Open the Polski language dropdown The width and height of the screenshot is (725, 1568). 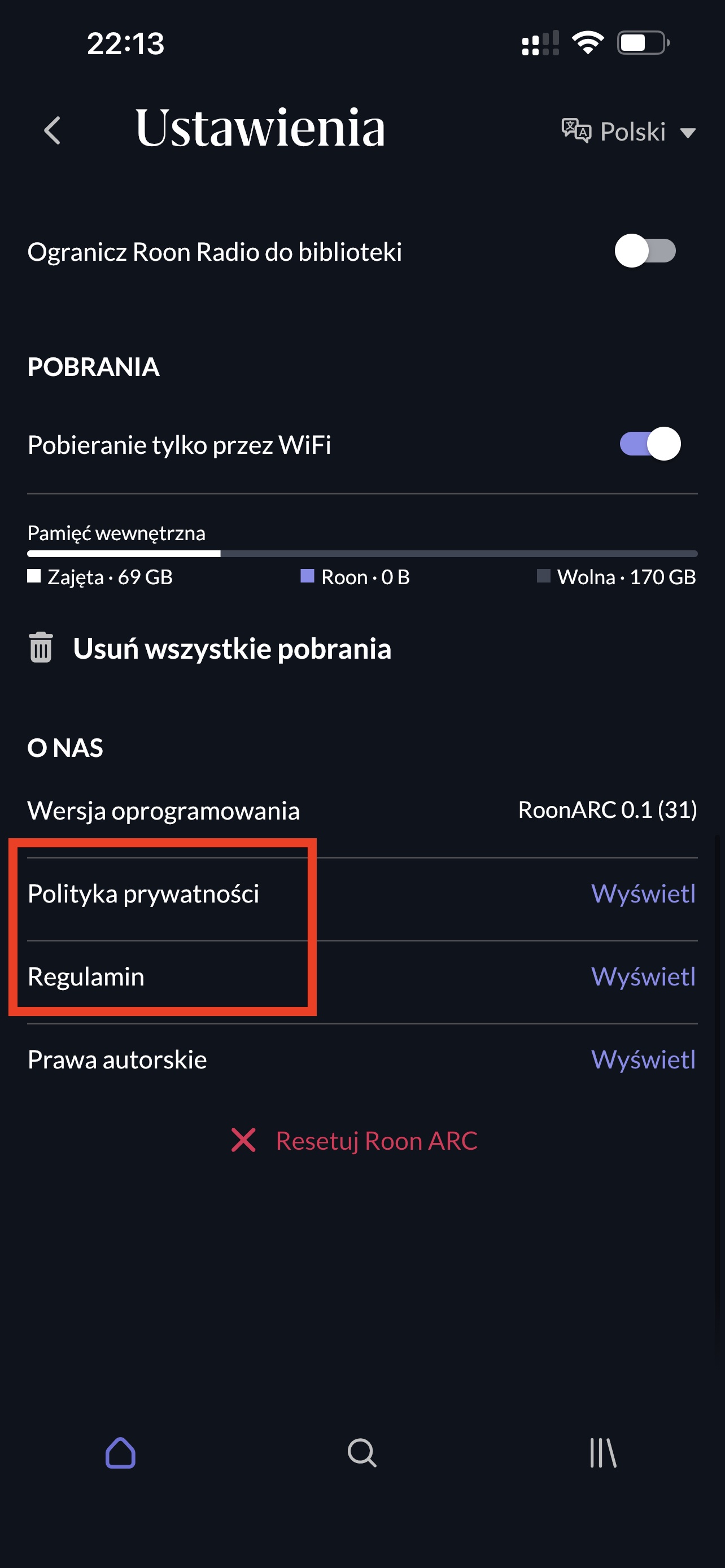pos(628,131)
